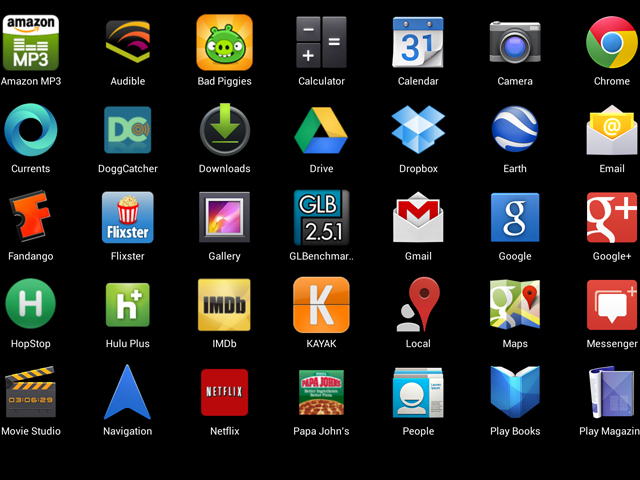This screenshot has height=480, width=640.
Task: Open Dropbox
Action: coord(418,130)
